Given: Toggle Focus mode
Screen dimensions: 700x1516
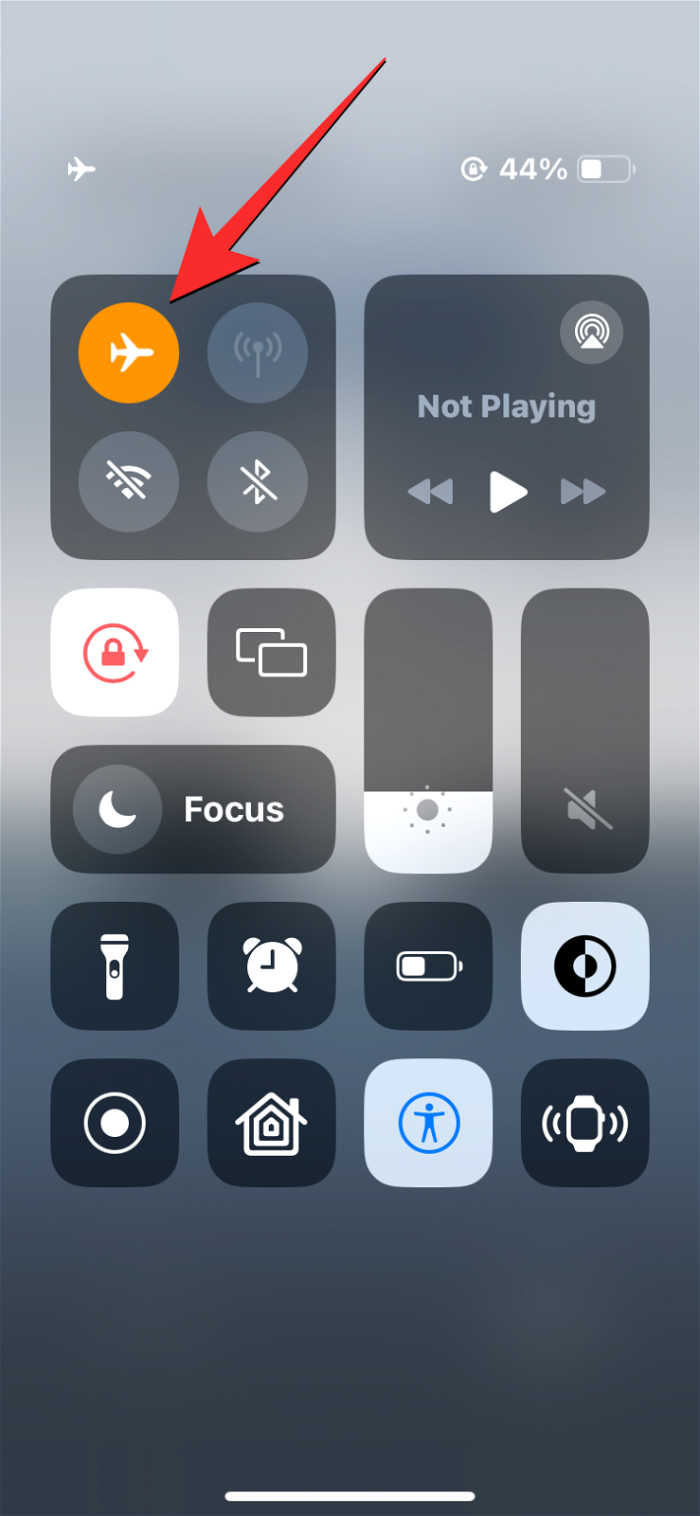Looking at the screenshot, I should (193, 809).
